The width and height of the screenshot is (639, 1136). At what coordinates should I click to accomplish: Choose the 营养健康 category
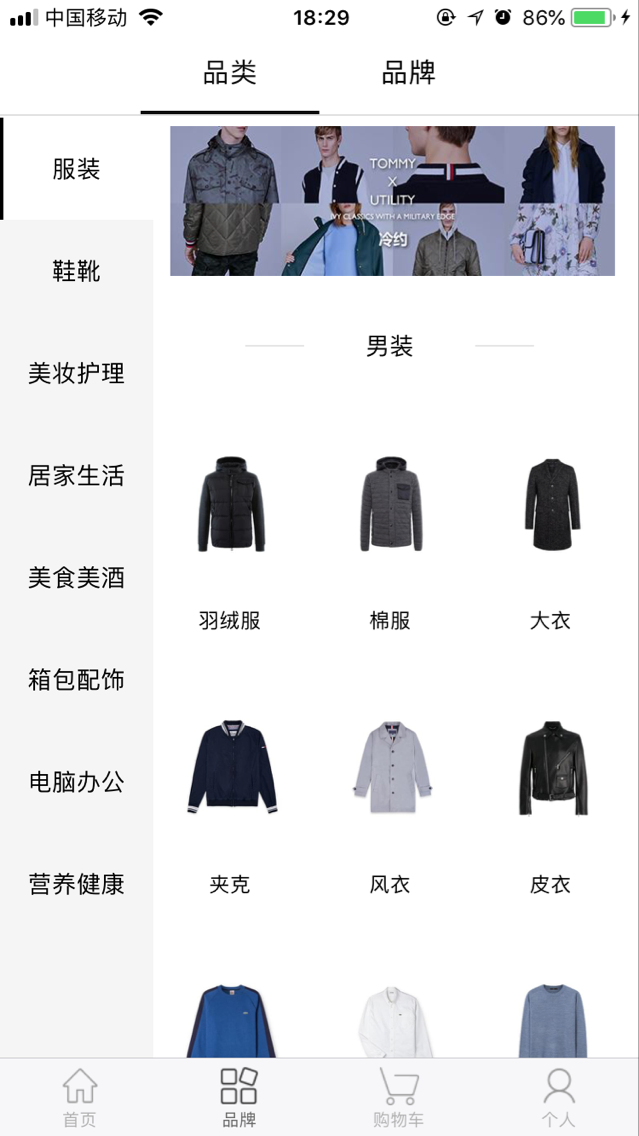[x=77, y=884]
